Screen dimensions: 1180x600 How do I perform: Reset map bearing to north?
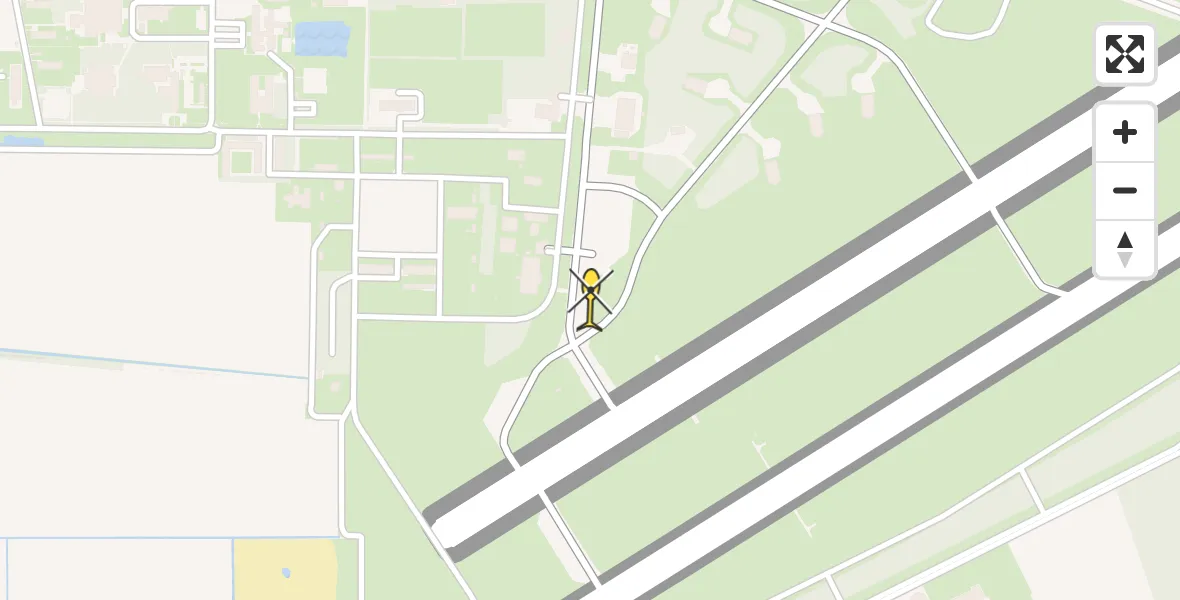(x=1125, y=249)
